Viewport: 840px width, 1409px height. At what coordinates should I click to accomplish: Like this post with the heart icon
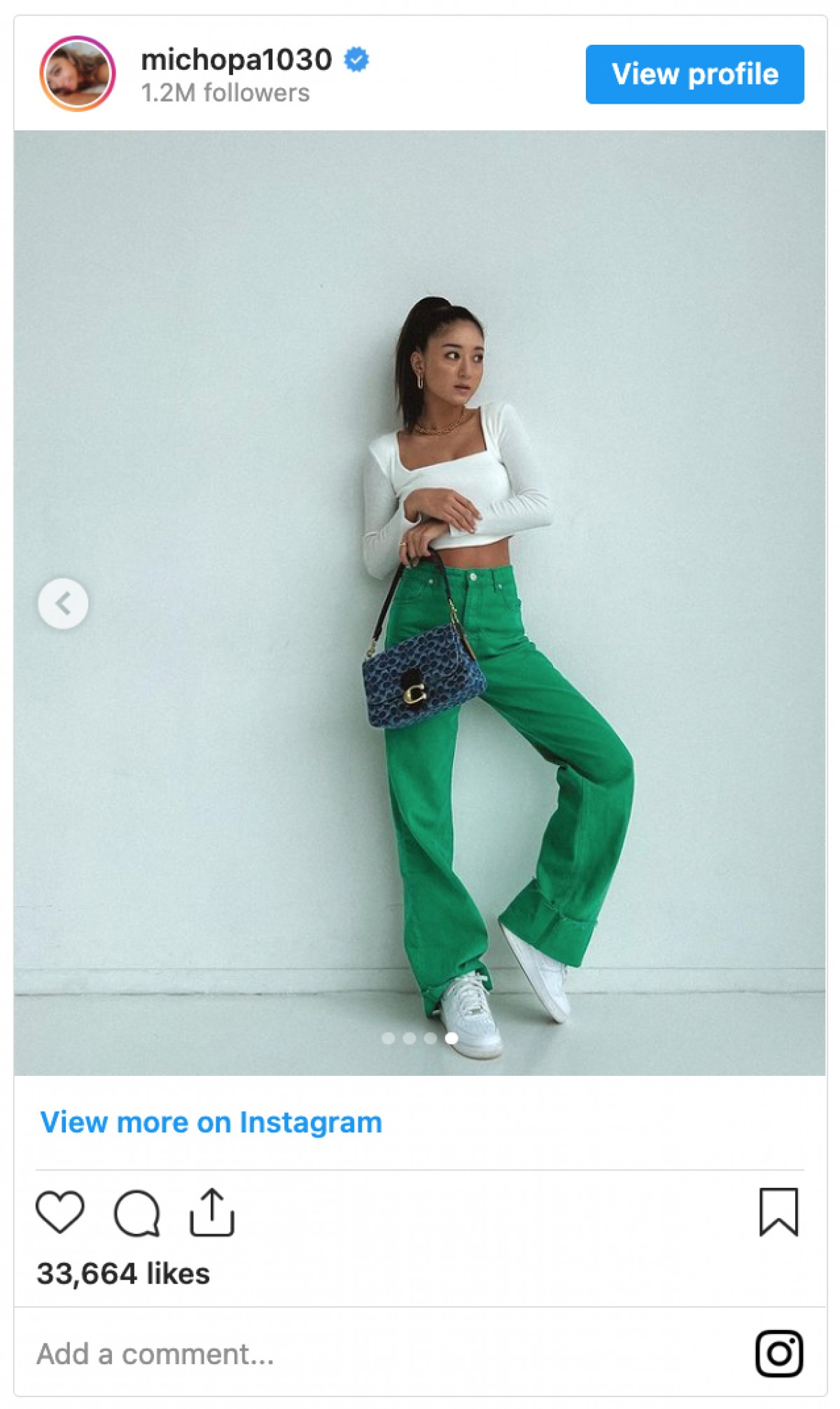click(x=60, y=1212)
